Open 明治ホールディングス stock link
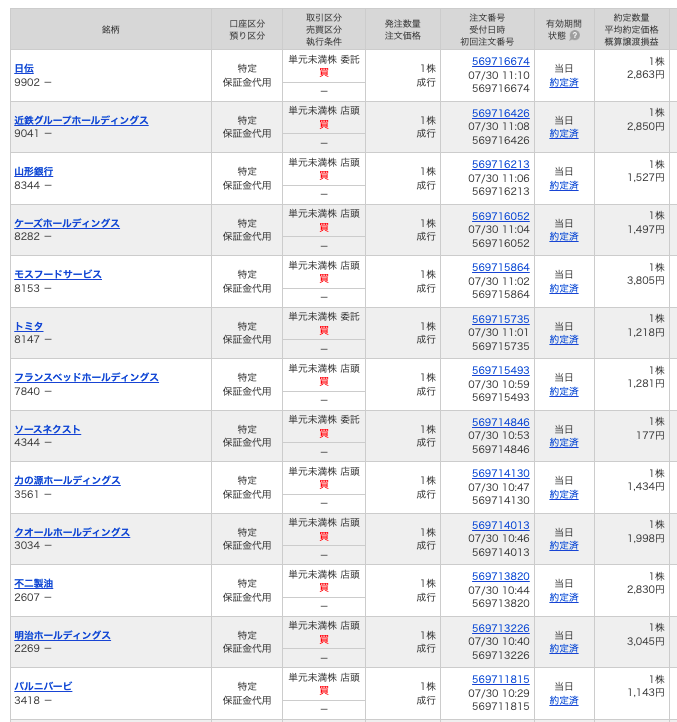Image resolution: width=677 pixels, height=722 pixels. point(62,635)
